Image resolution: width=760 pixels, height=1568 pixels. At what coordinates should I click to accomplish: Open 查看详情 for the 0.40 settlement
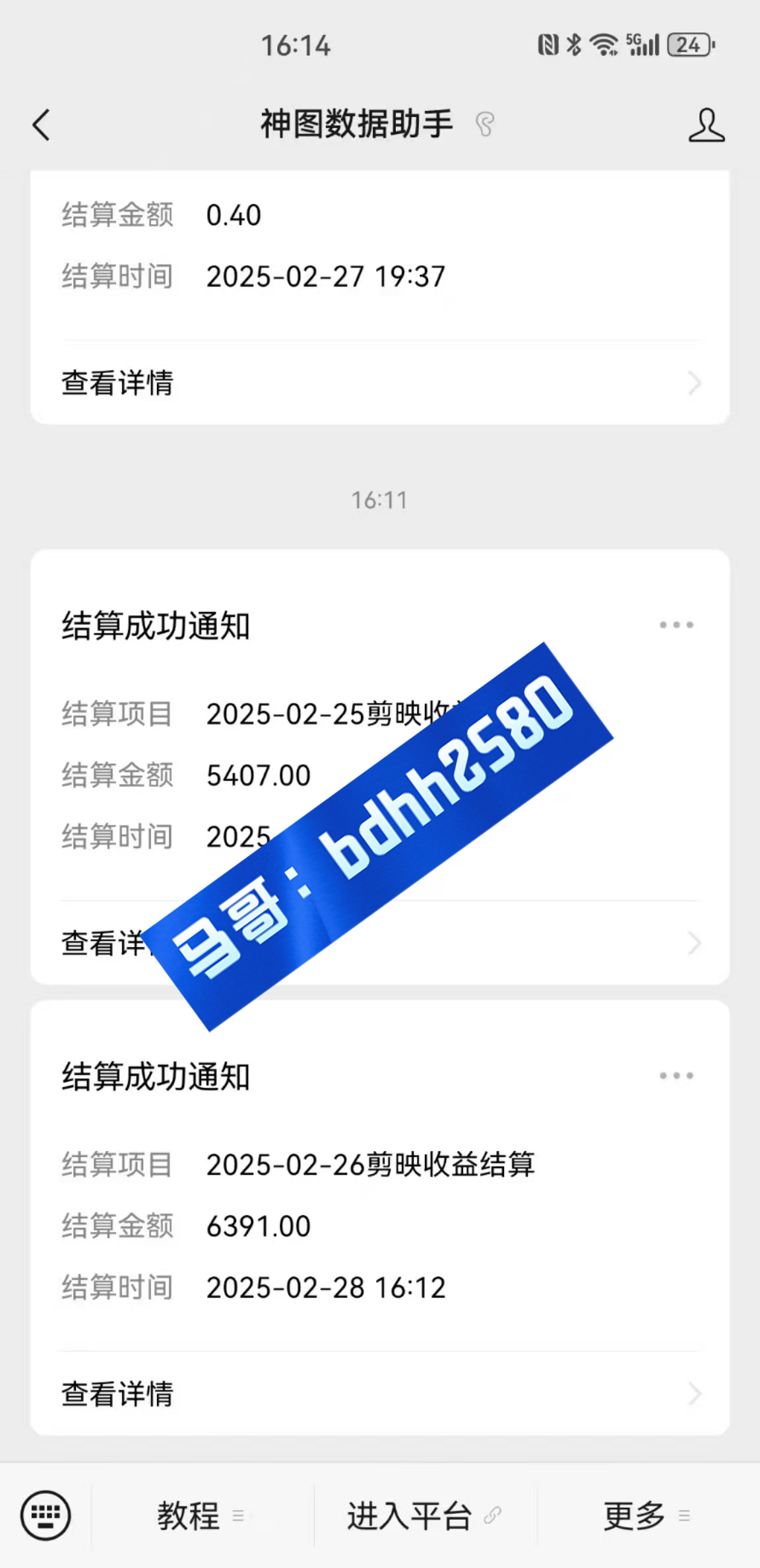click(380, 383)
